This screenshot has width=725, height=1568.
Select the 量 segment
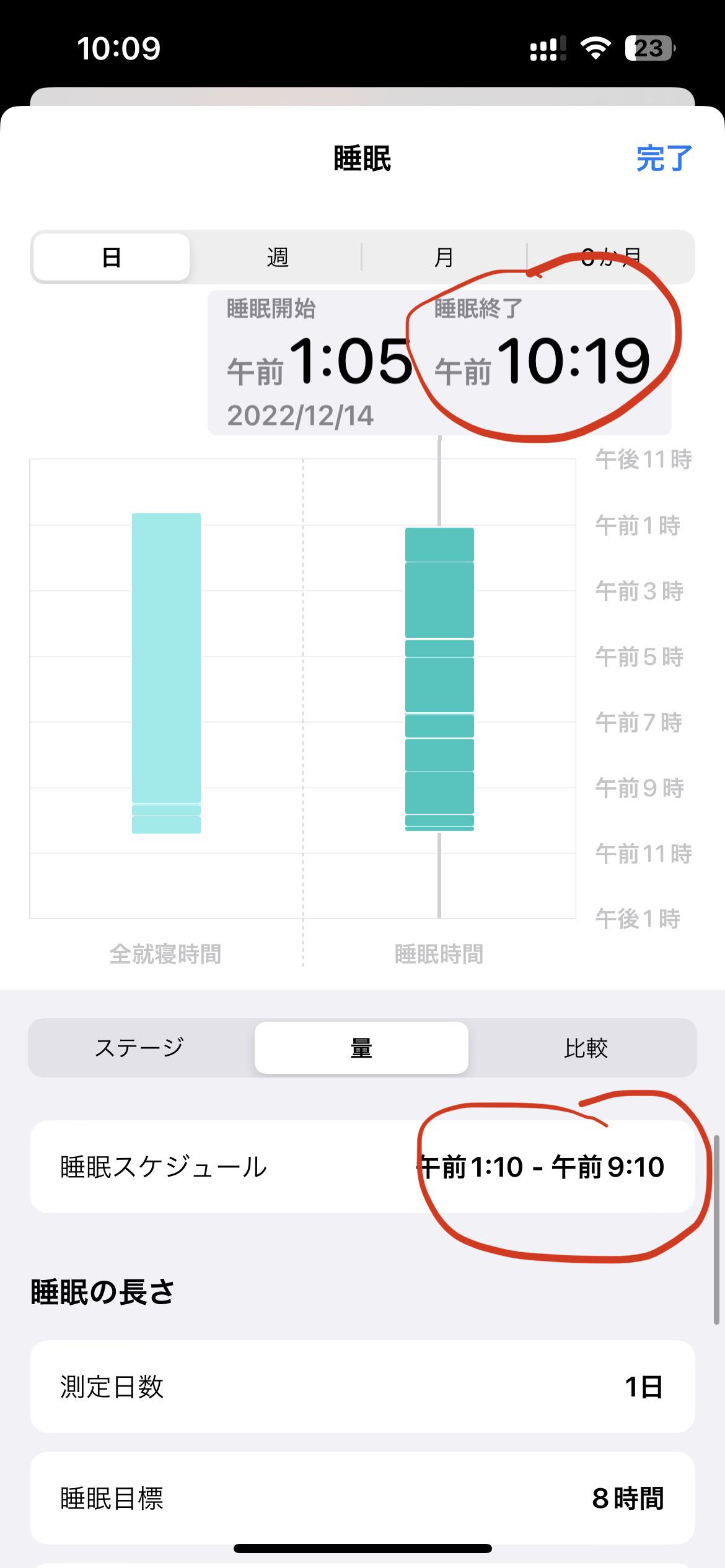pyautogui.click(x=361, y=1048)
